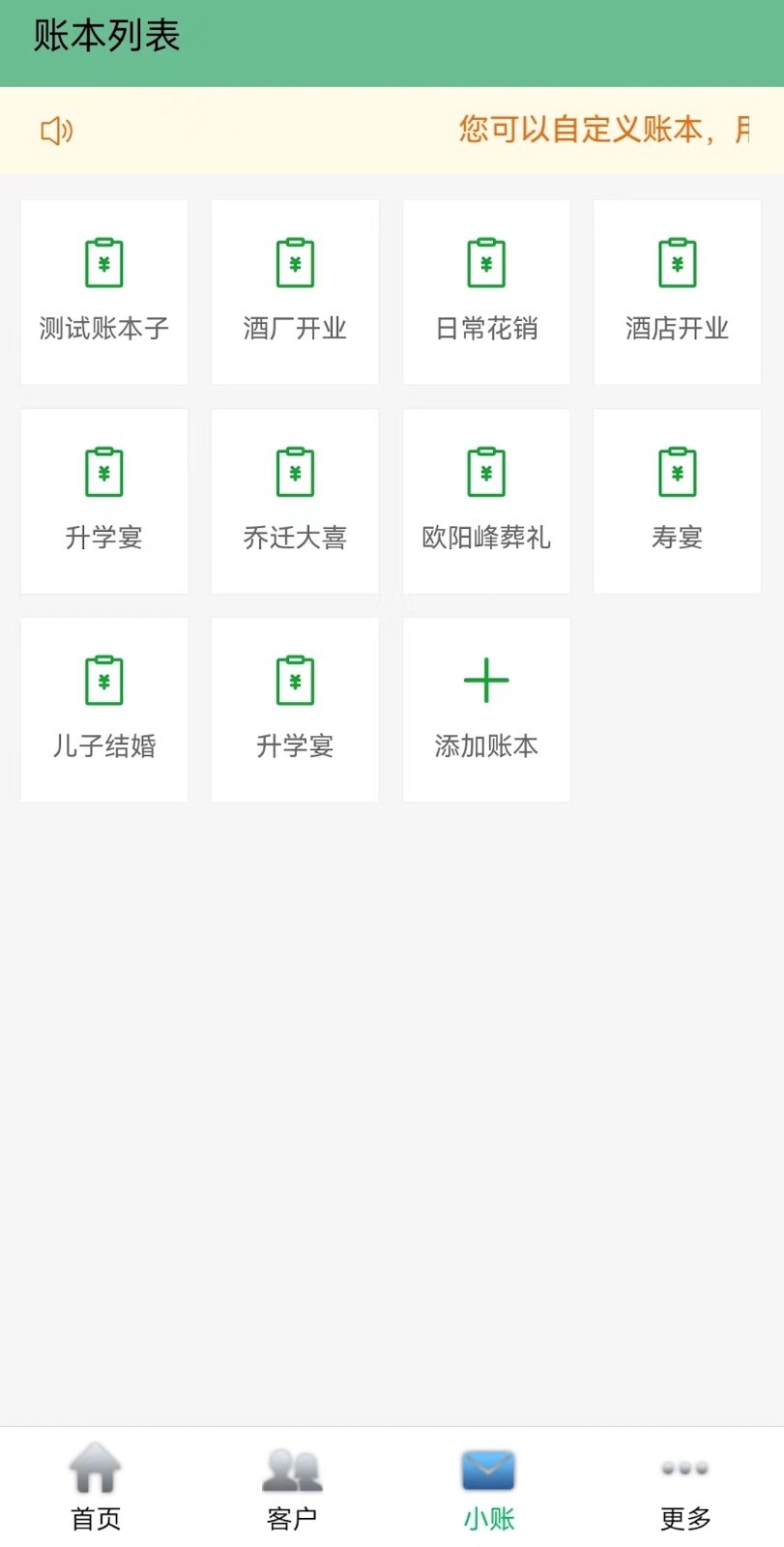
Task: Open the 测试账本子 ledger
Action: (104, 292)
